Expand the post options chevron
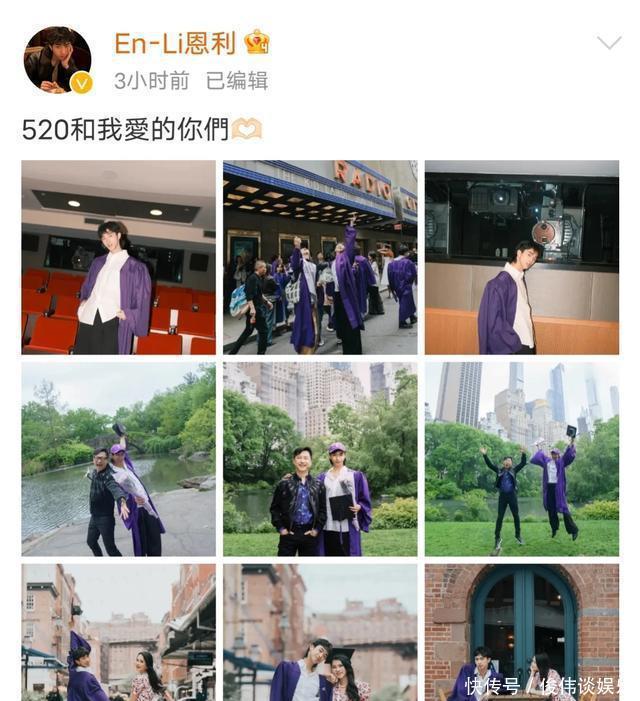The height and width of the screenshot is (701, 640). pyautogui.click(x=608, y=43)
